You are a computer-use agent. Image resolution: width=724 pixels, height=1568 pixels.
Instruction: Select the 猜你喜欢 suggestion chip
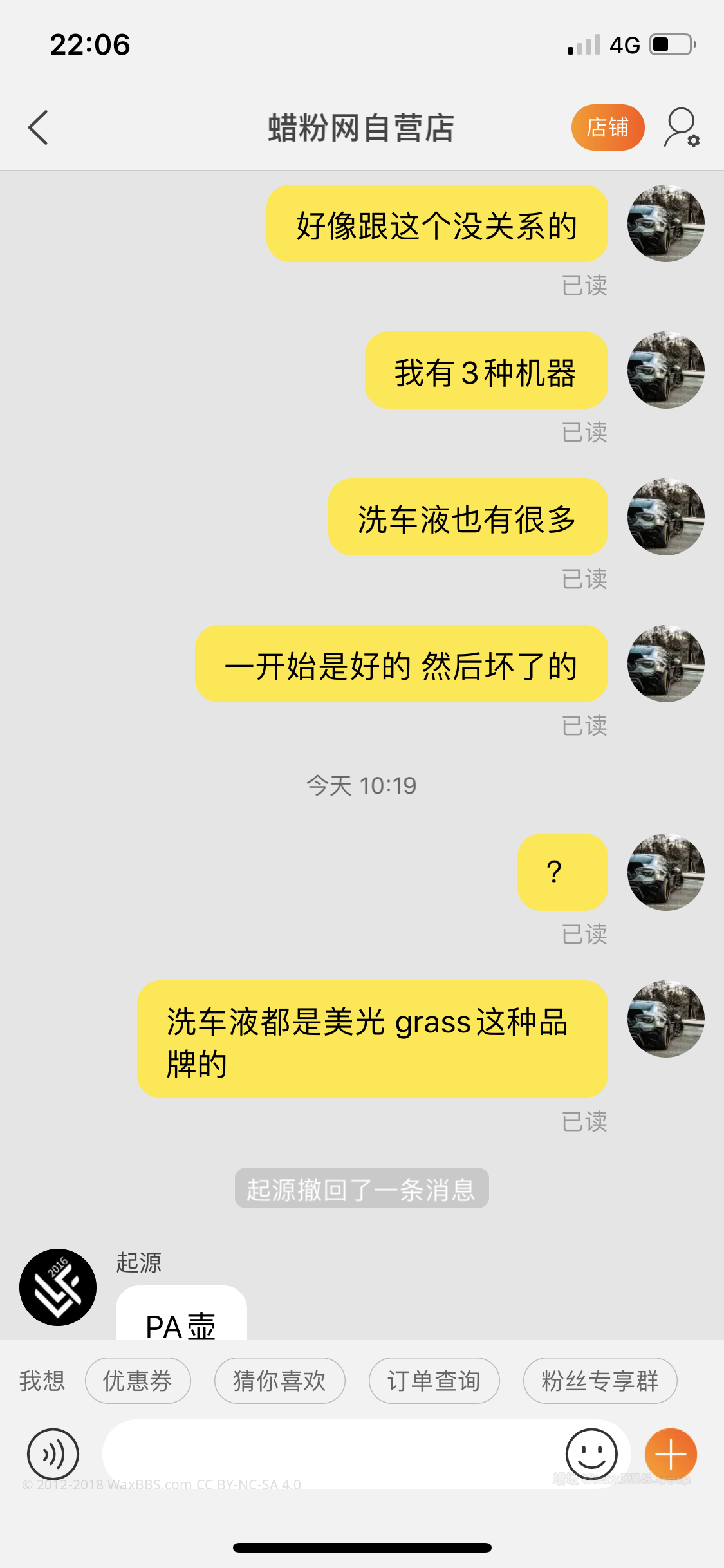[279, 1381]
